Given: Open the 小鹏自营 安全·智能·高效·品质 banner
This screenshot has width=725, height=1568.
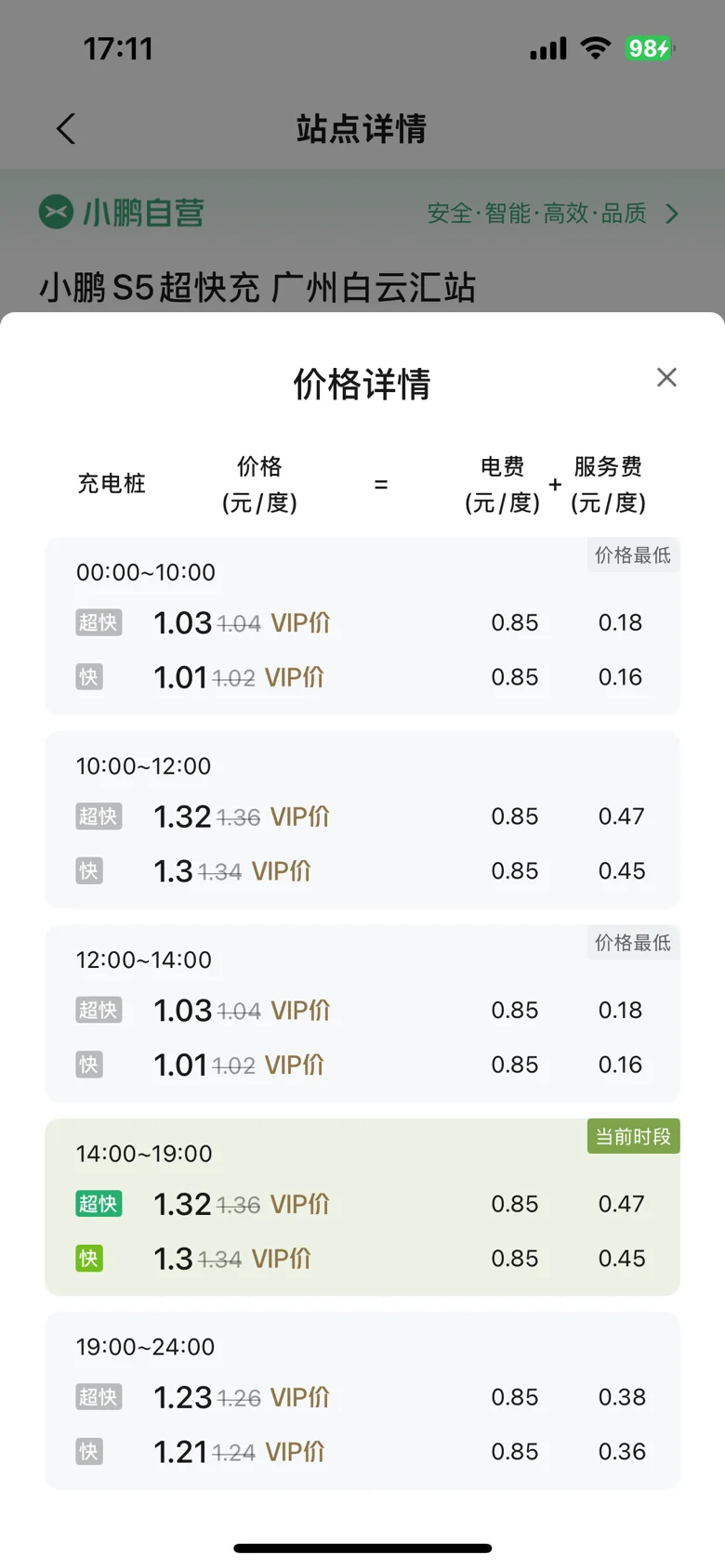Looking at the screenshot, I should point(362,213).
